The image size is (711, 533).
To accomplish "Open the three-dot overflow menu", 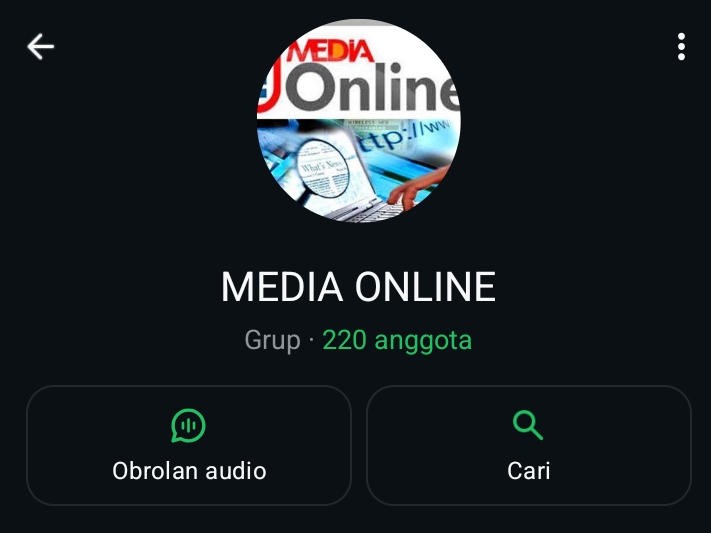I will (x=681, y=46).
